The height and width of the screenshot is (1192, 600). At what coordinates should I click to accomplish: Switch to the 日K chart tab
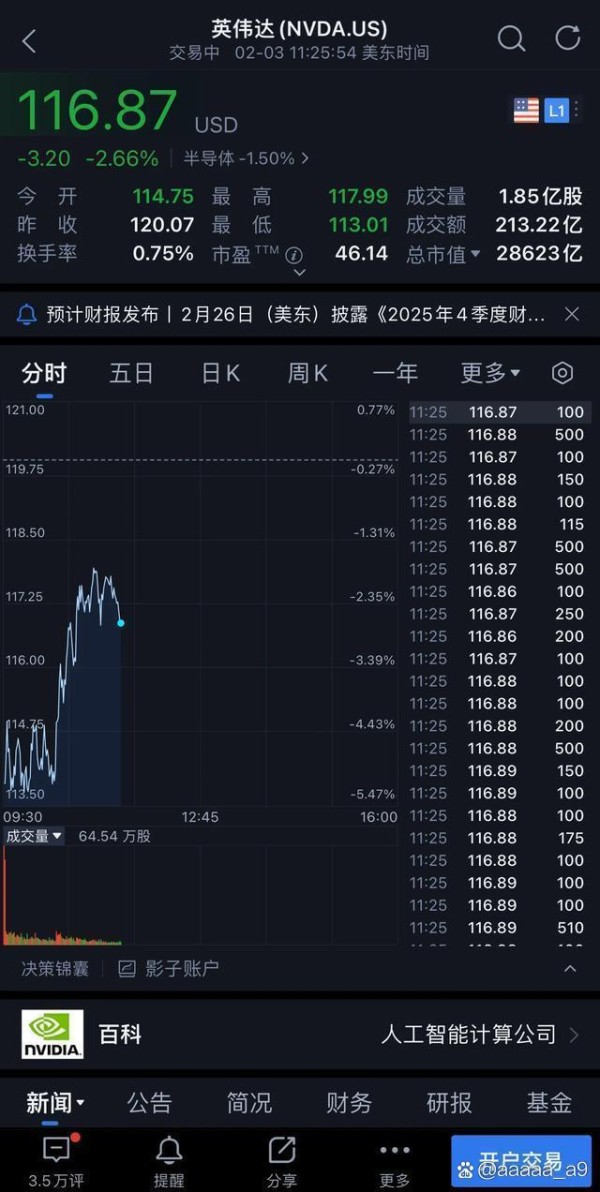click(221, 373)
